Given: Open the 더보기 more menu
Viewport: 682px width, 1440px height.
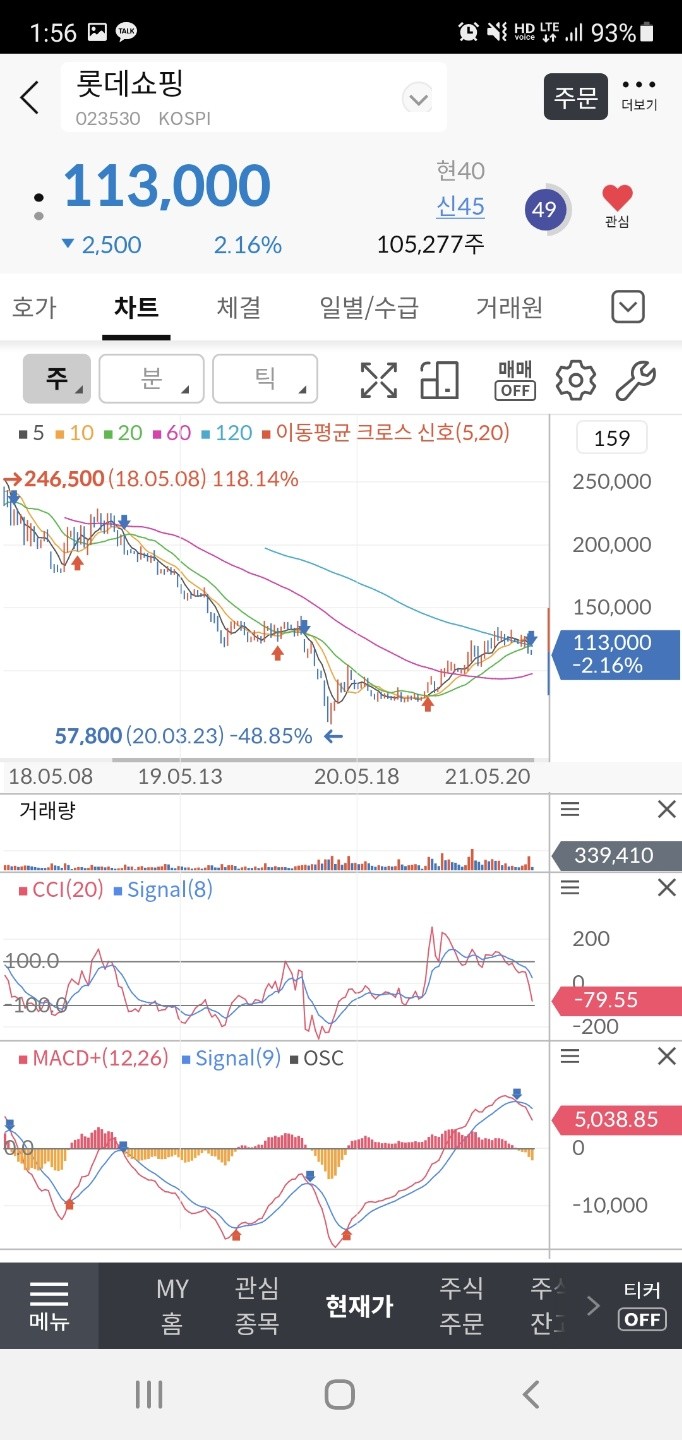Looking at the screenshot, I should click(x=639, y=94).
